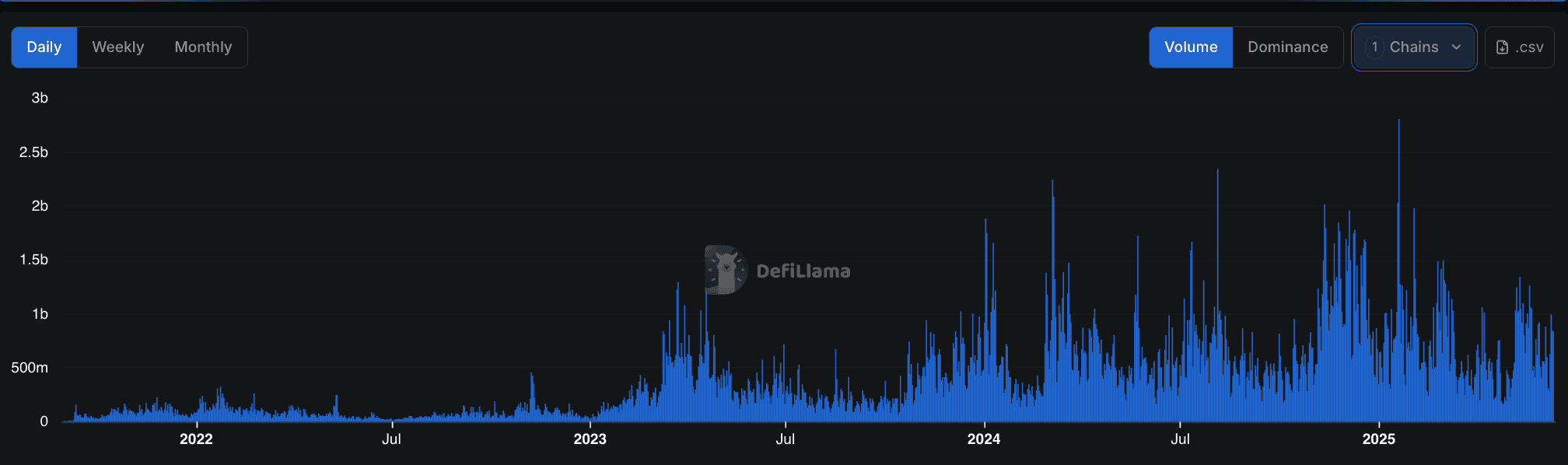The width and height of the screenshot is (1568, 465).
Task: Switch to Weekly interval
Action: tap(118, 47)
